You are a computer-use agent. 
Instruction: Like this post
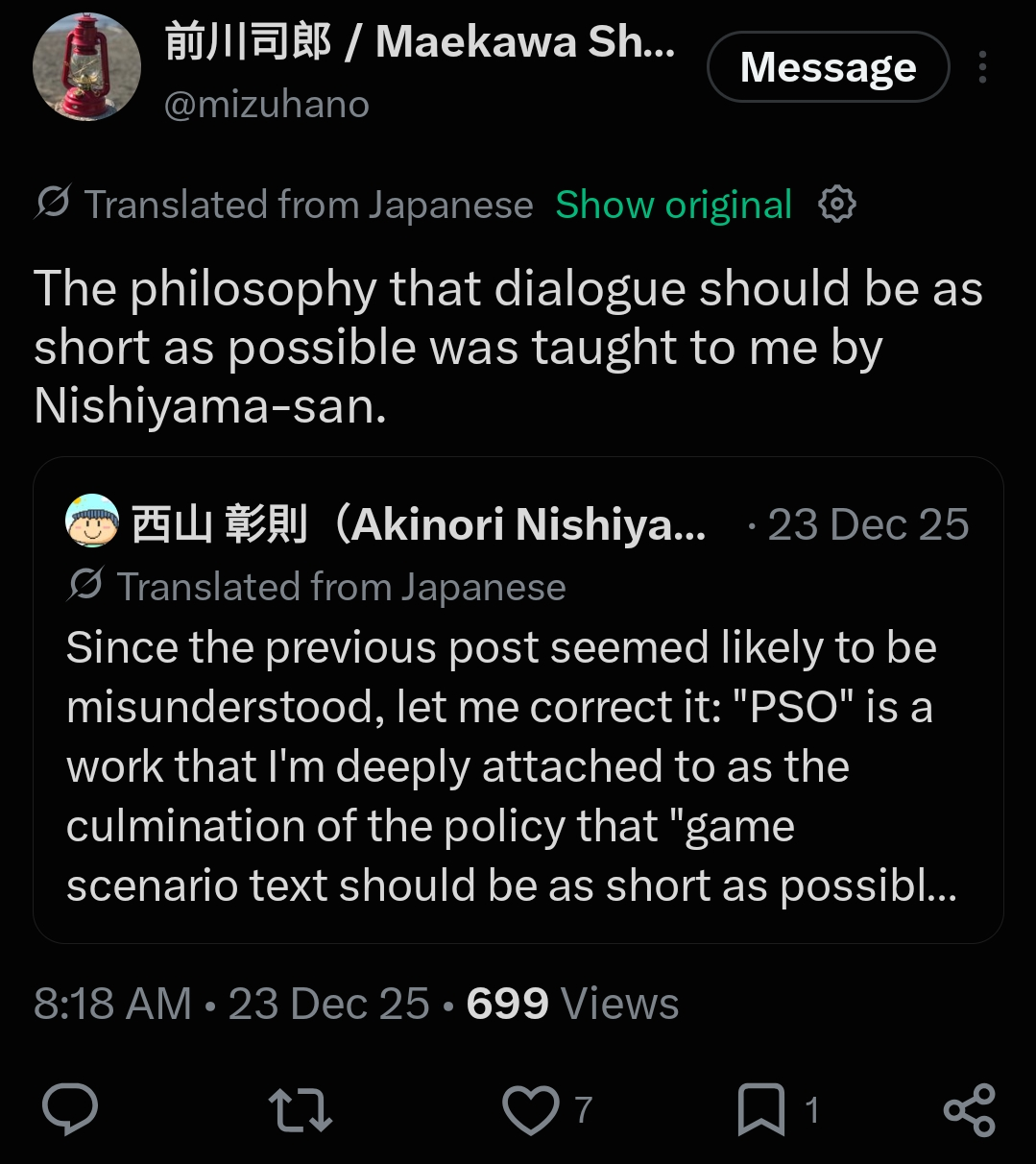tap(531, 1110)
